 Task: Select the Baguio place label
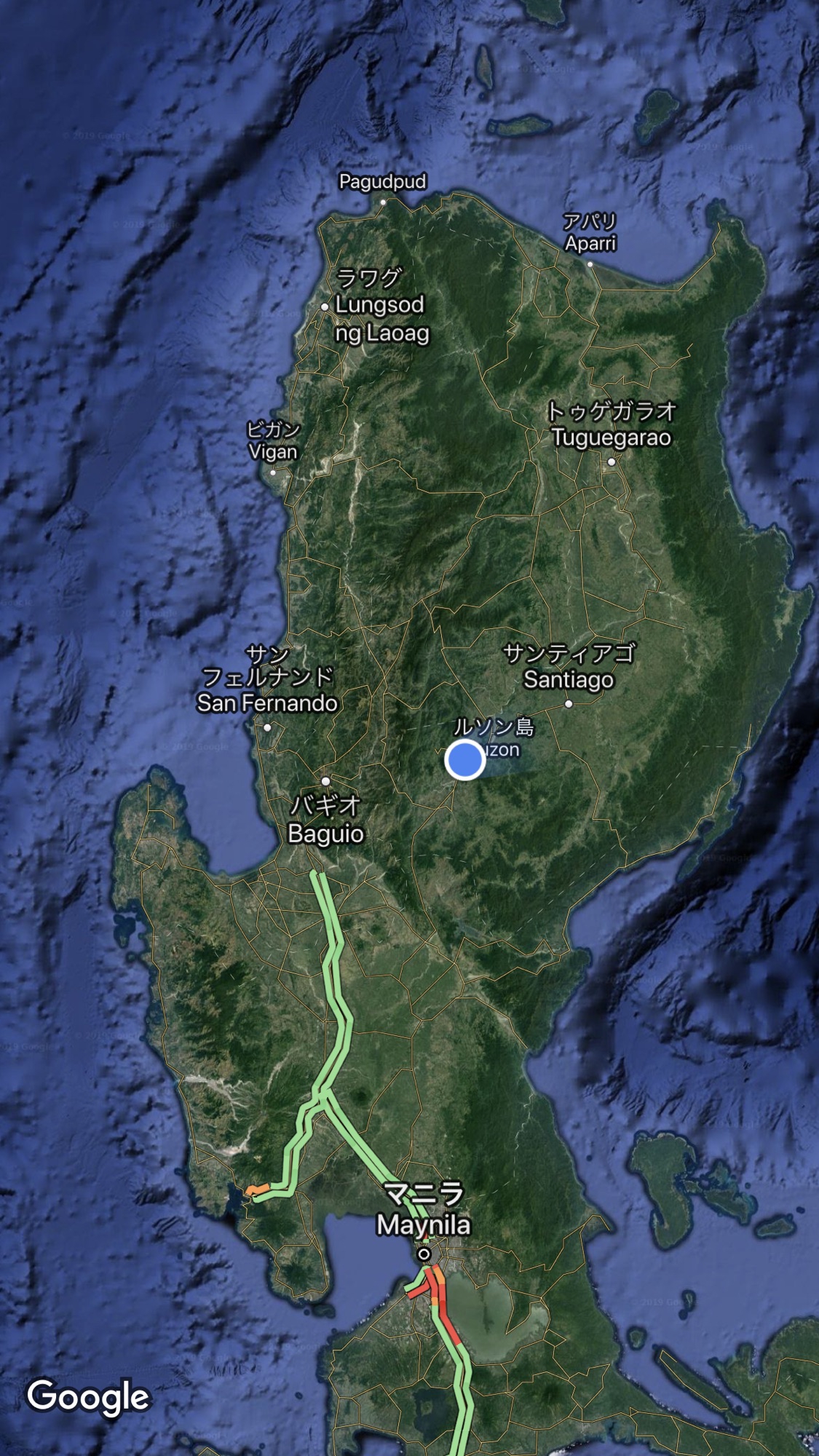325,833
